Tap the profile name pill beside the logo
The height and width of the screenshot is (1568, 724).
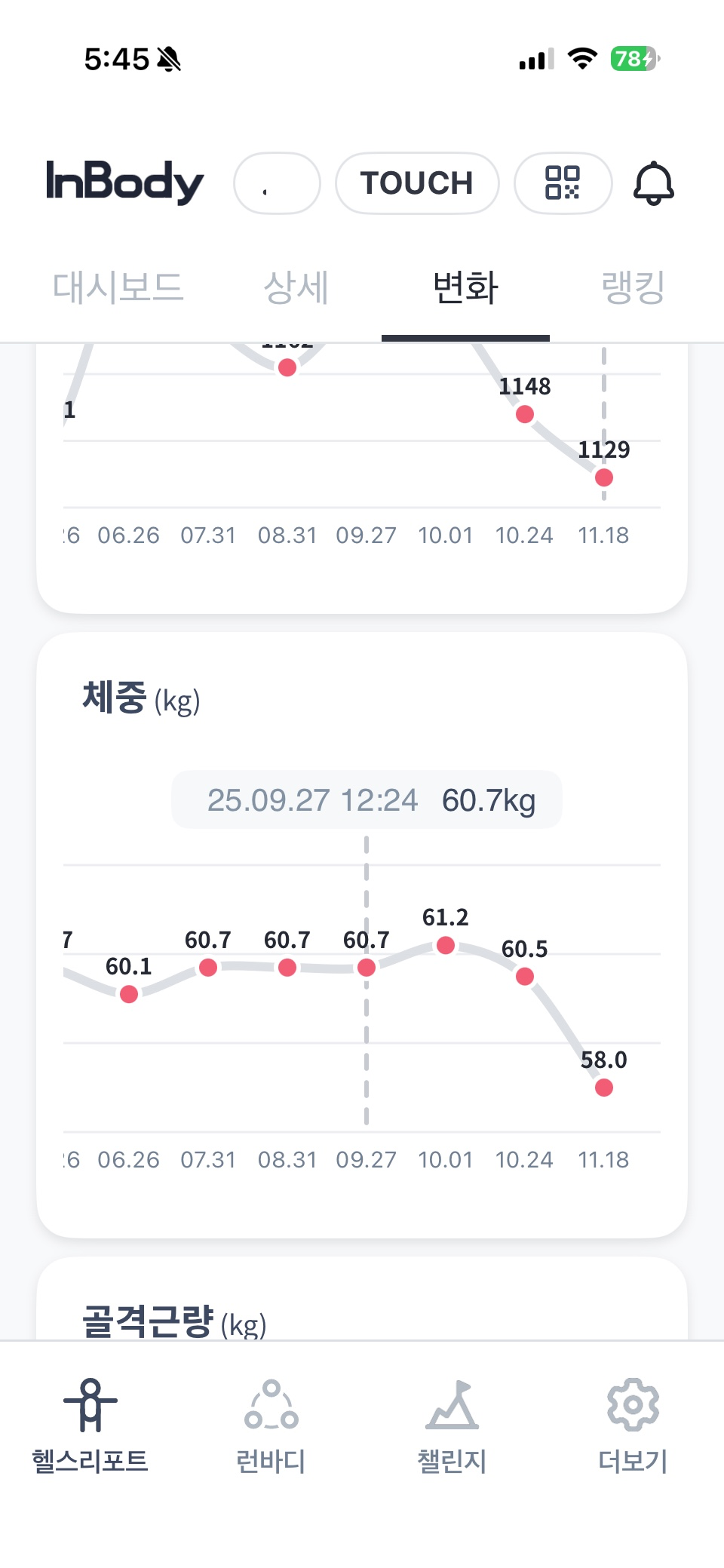277,183
